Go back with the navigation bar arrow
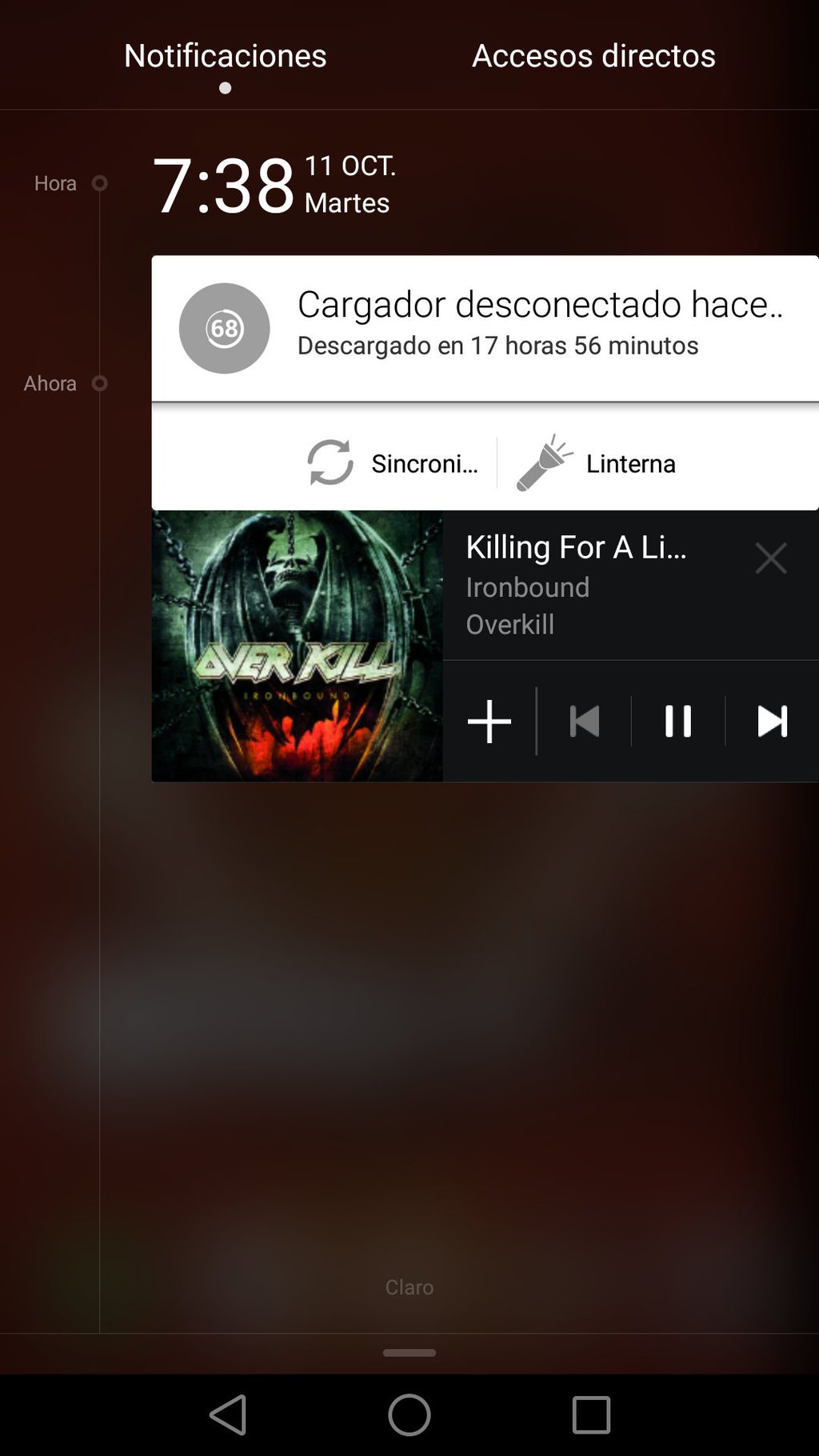This screenshot has width=819, height=1456. pos(228,1414)
